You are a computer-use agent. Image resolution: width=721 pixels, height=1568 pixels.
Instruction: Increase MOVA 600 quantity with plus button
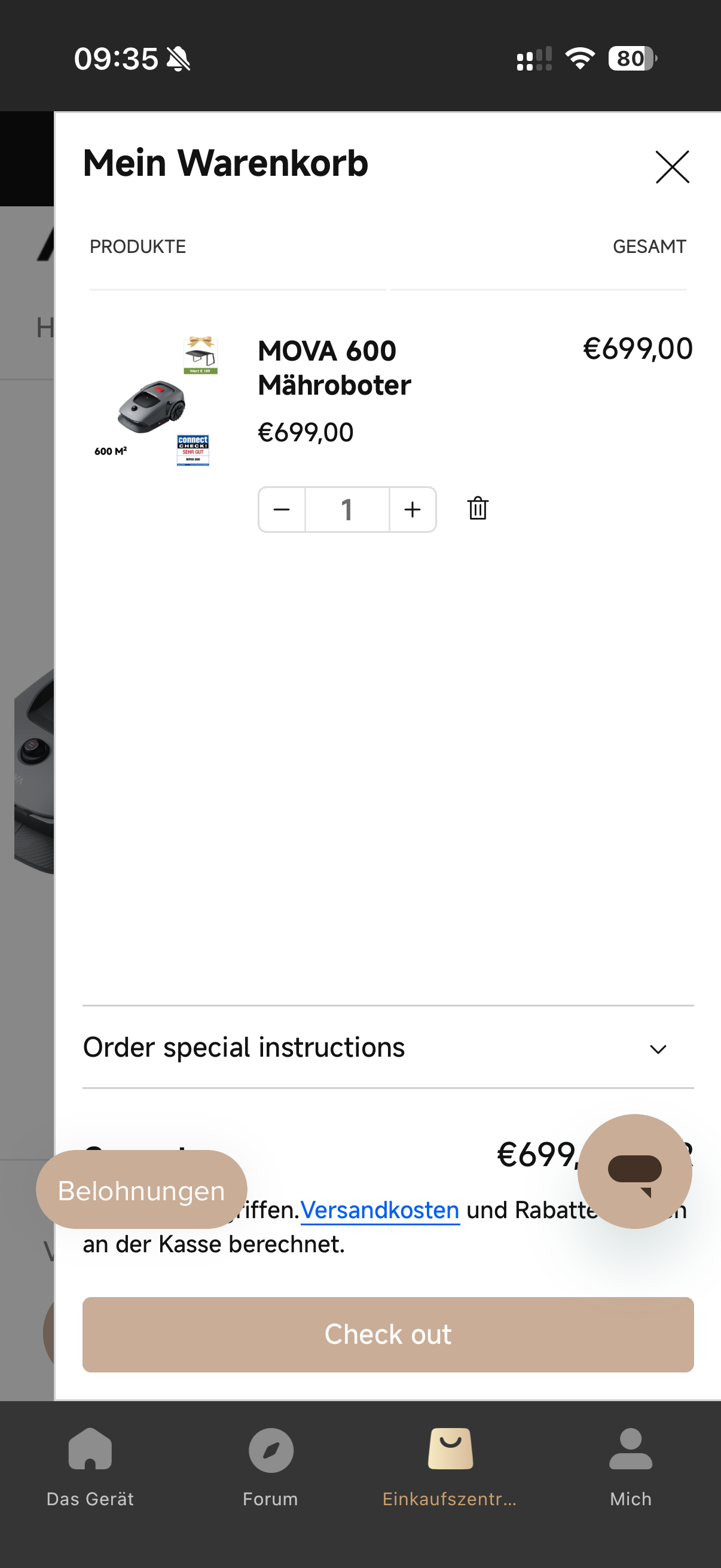(x=413, y=510)
